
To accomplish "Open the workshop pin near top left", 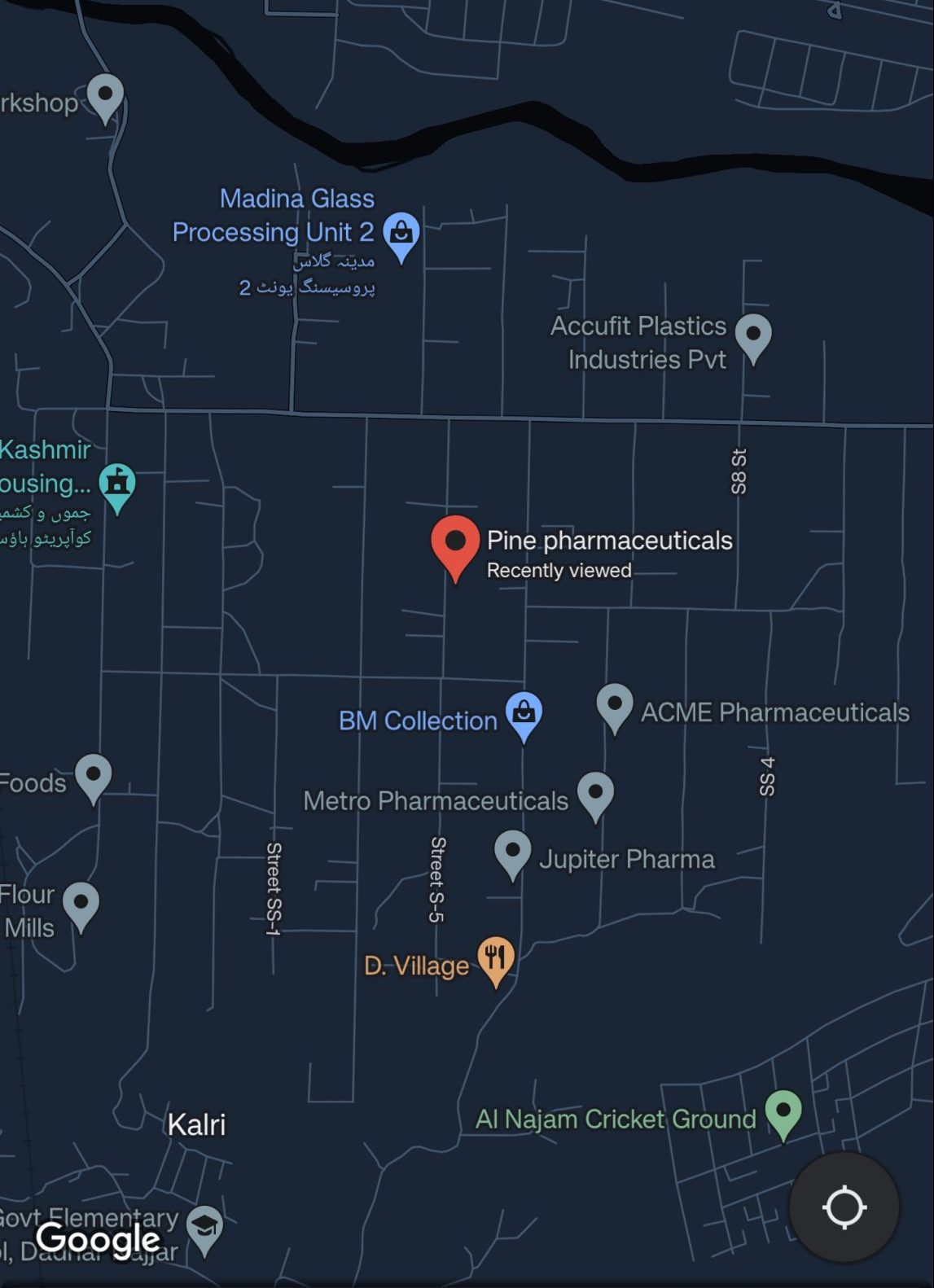I will [x=105, y=94].
